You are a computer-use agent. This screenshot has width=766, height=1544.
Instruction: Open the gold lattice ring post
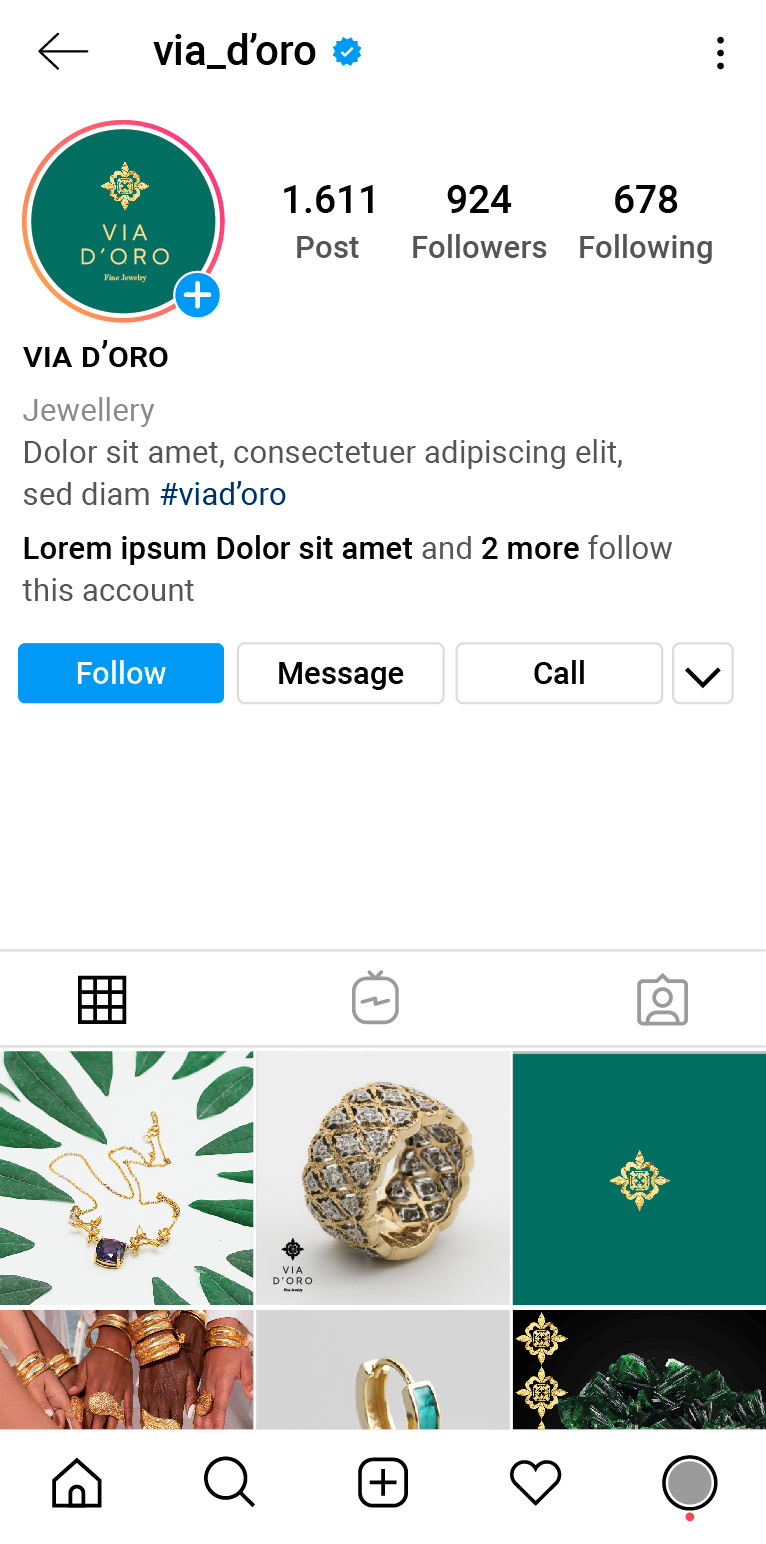point(383,1178)
